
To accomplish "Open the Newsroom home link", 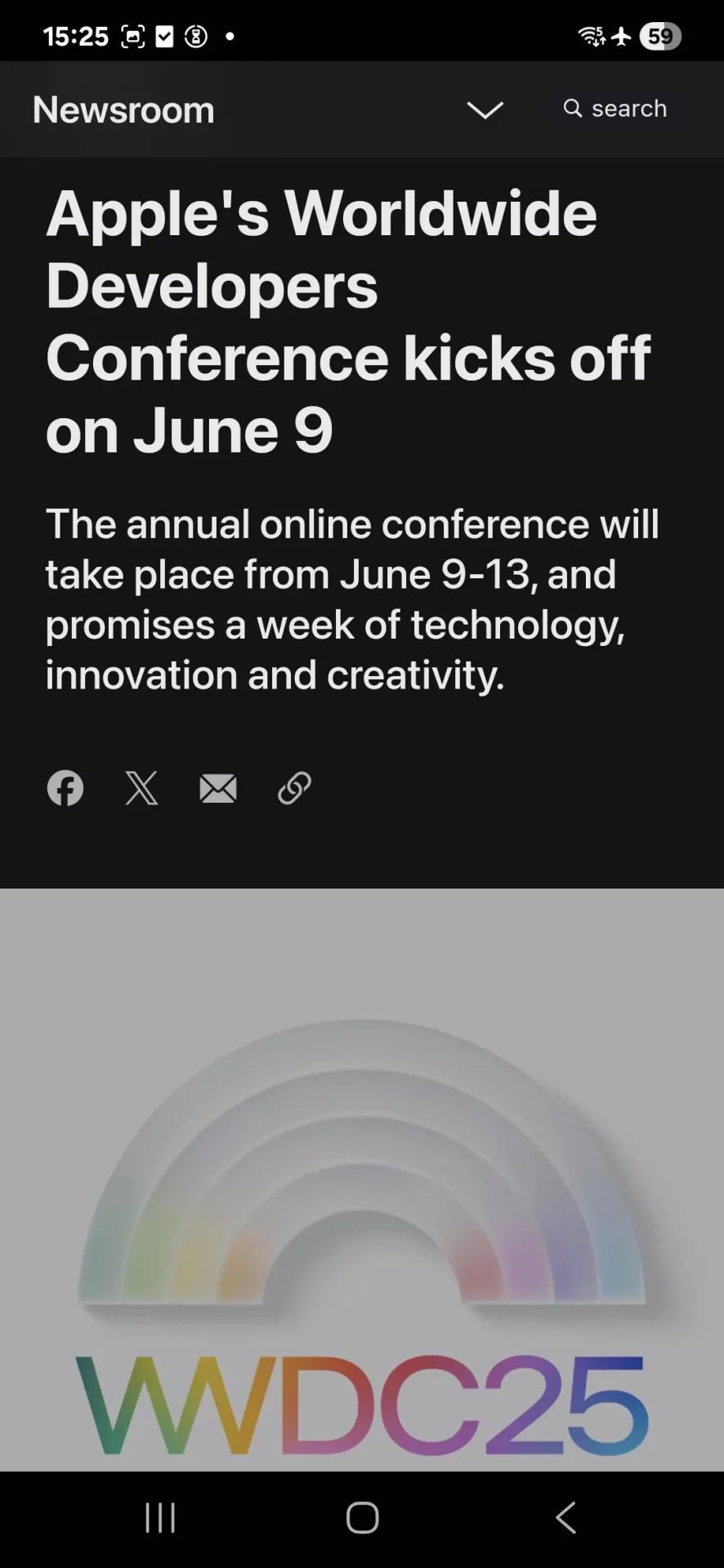I will 123,109.
